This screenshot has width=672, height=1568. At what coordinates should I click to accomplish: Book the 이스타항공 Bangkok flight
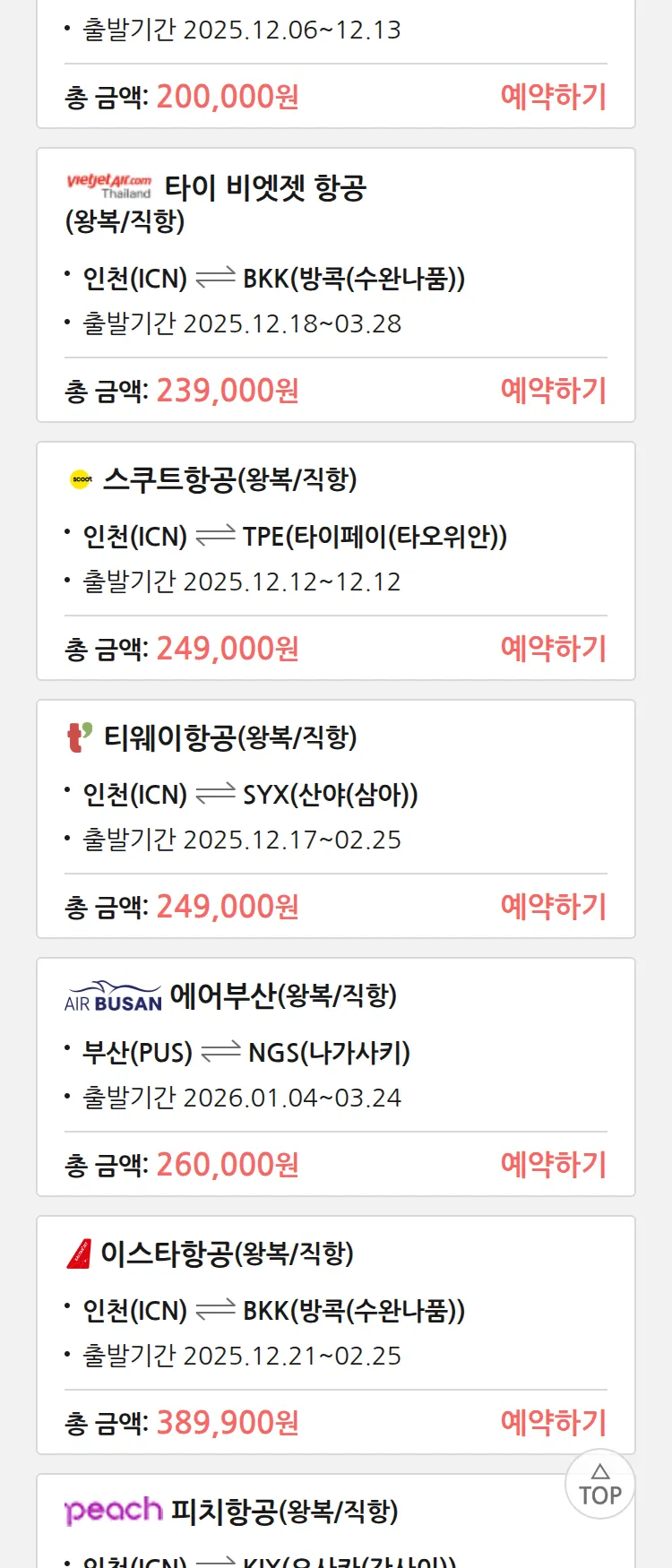pos(553,1422)
